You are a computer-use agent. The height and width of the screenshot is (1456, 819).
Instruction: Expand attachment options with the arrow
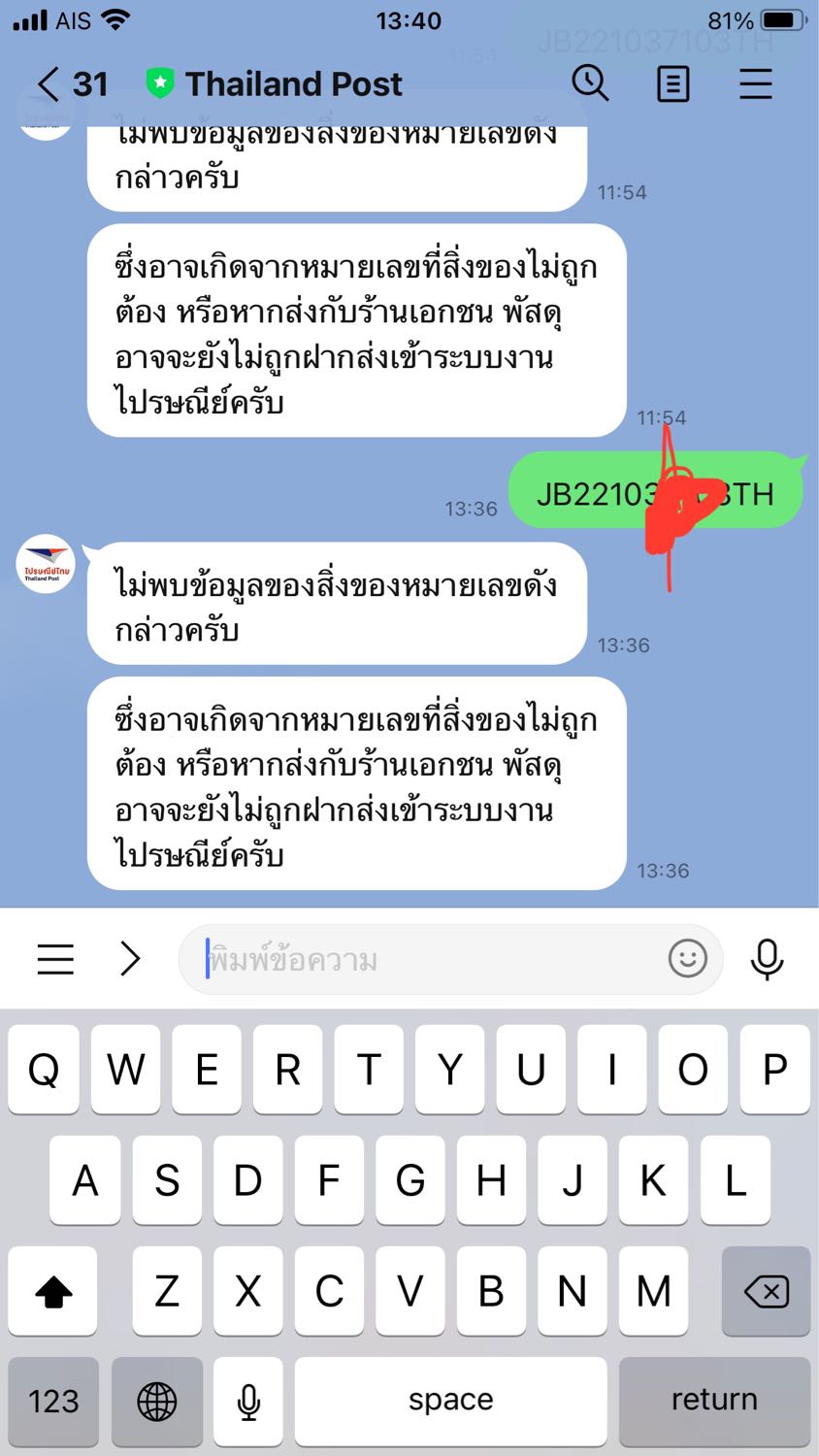point(130,959)
